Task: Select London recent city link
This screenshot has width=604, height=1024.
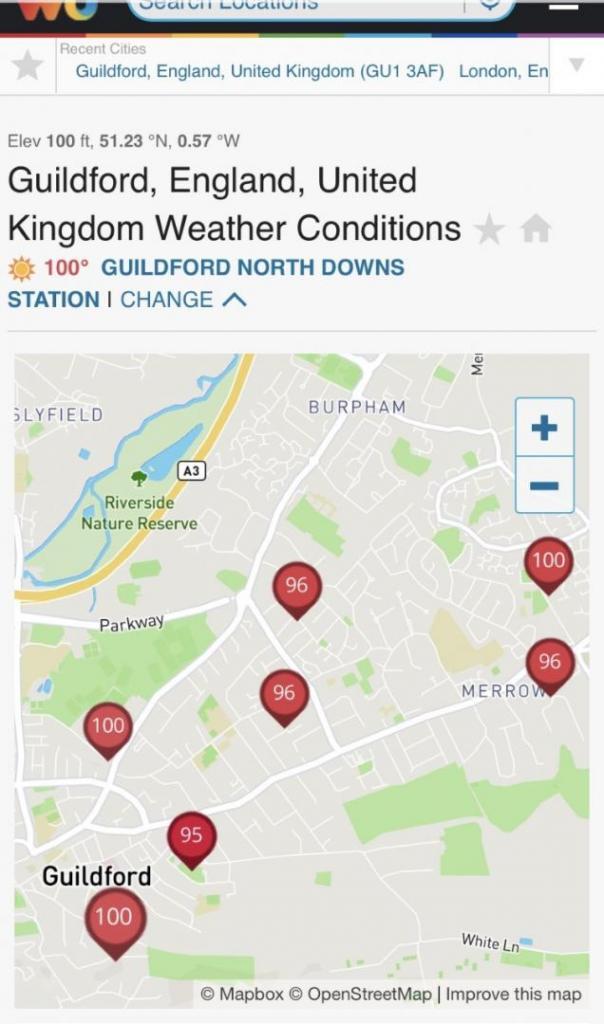Action: point(503,71)
